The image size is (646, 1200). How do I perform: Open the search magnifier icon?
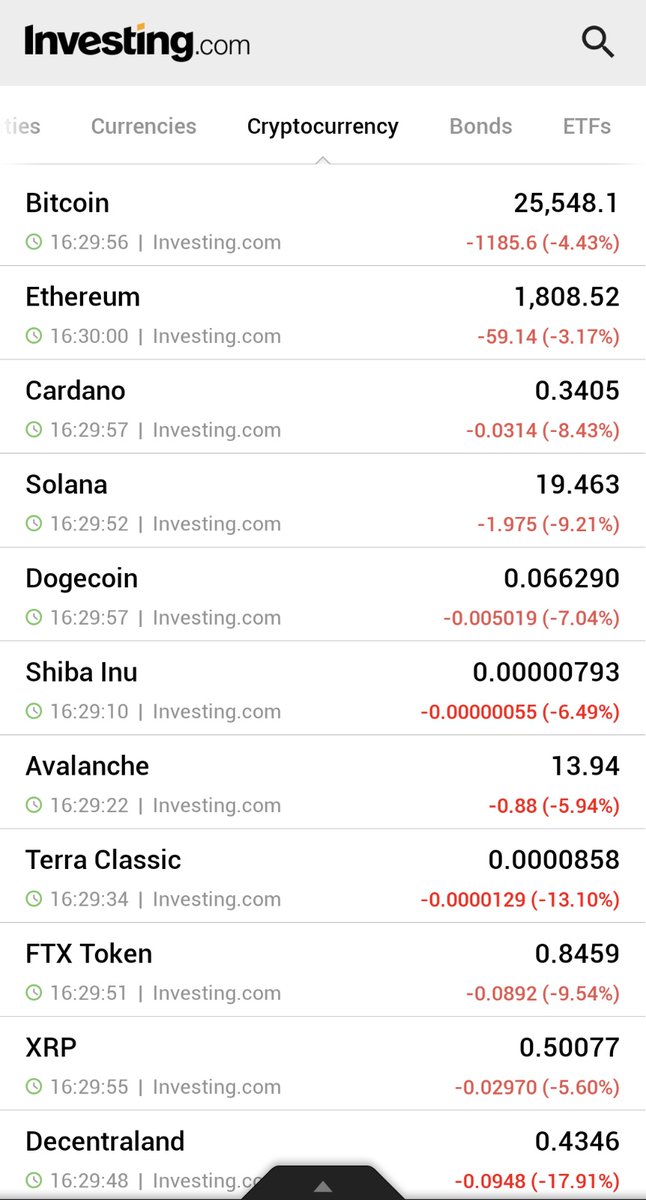pyautogui.click(x=597, y=42)
